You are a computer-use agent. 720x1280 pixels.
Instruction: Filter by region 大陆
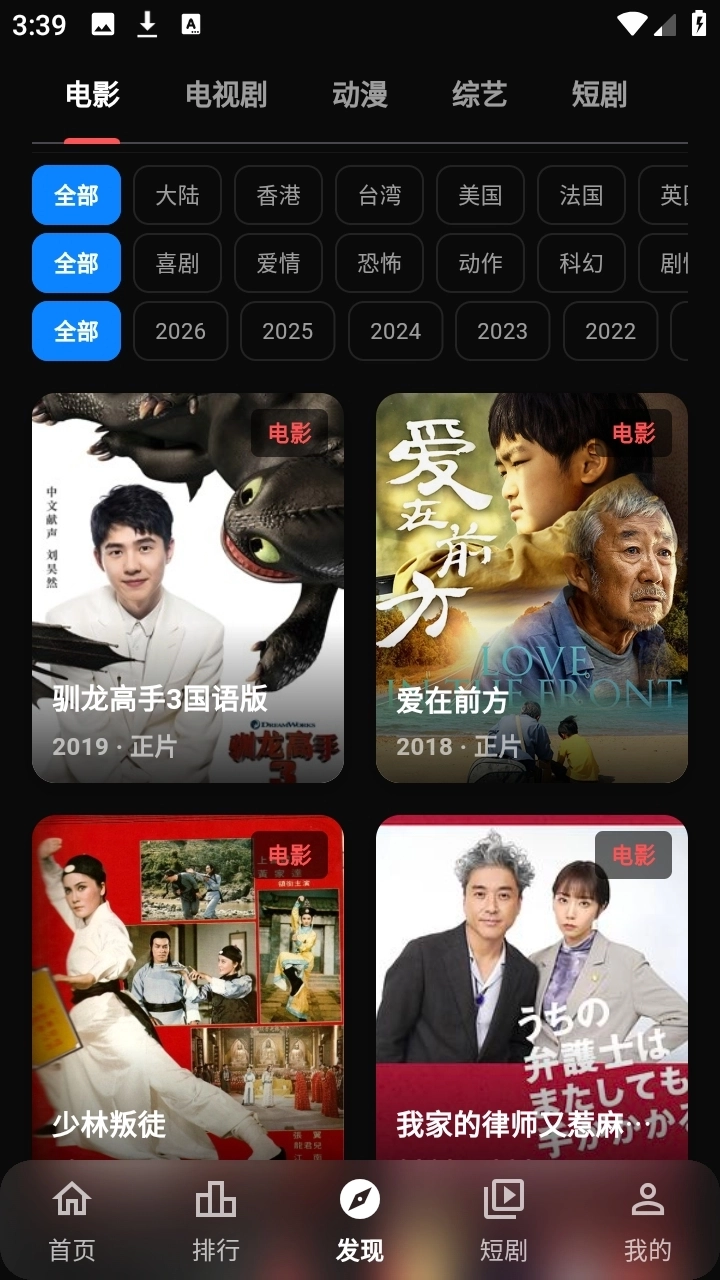tap(177, 195)
